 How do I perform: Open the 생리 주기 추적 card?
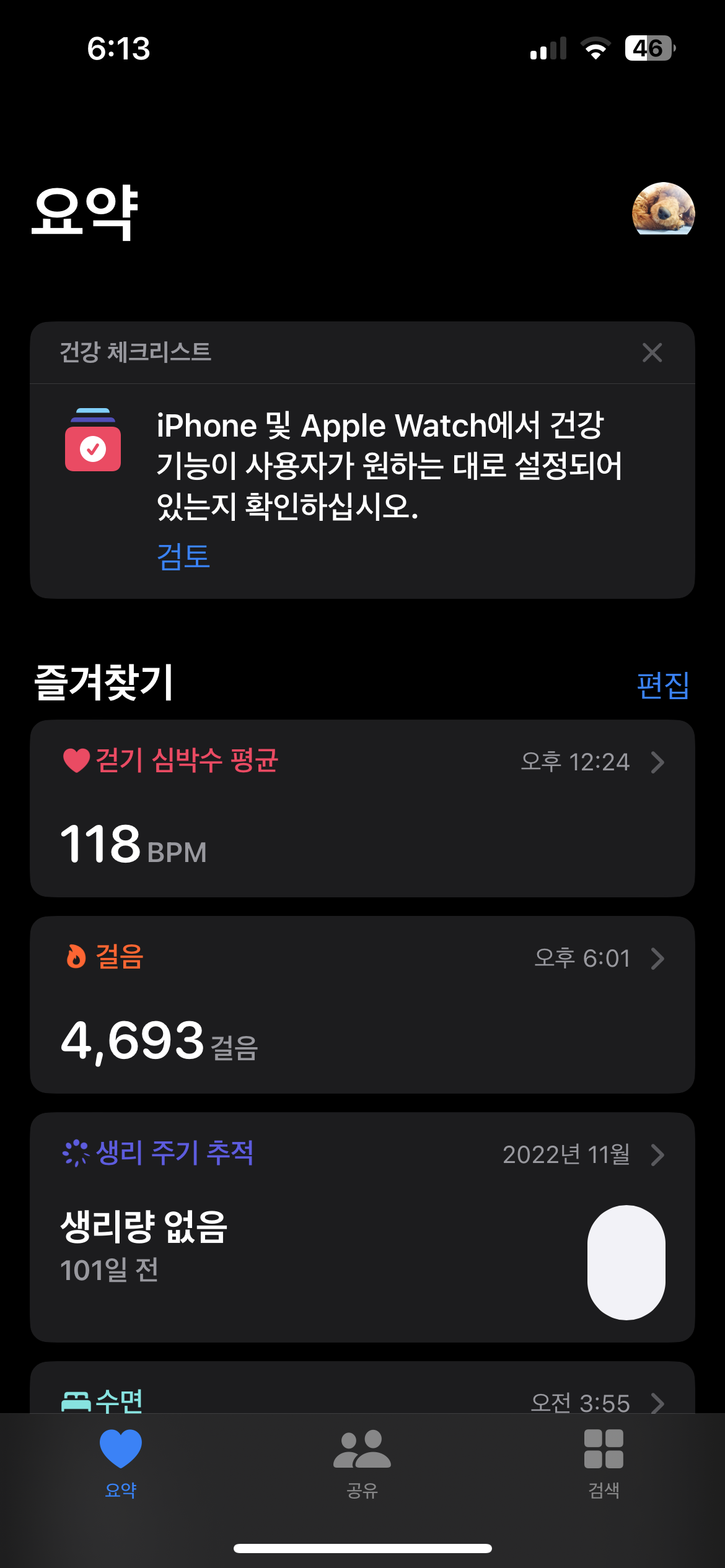362,1226
